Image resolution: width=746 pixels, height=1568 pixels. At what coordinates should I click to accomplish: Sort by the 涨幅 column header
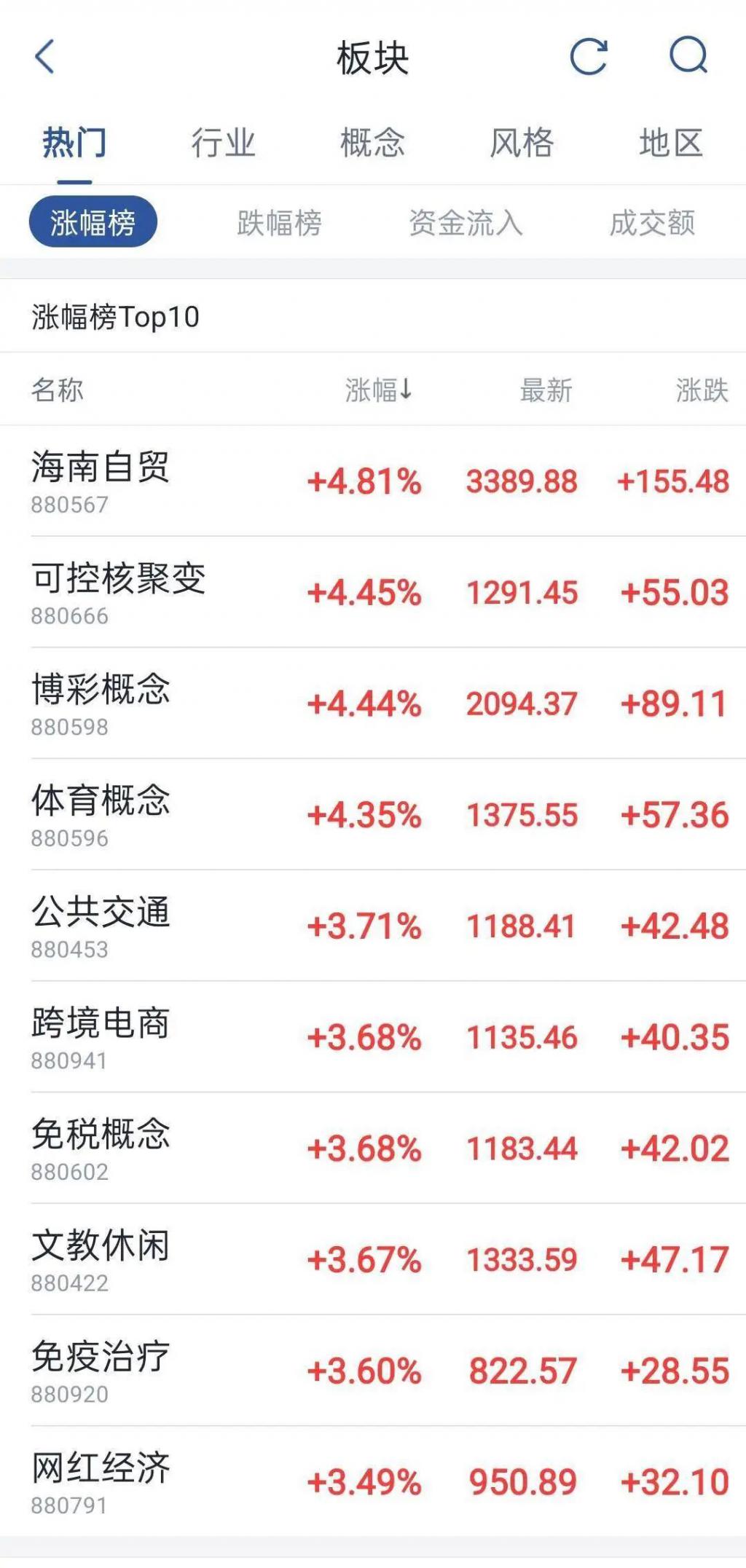pyautogui.click(x=379, y=390)
